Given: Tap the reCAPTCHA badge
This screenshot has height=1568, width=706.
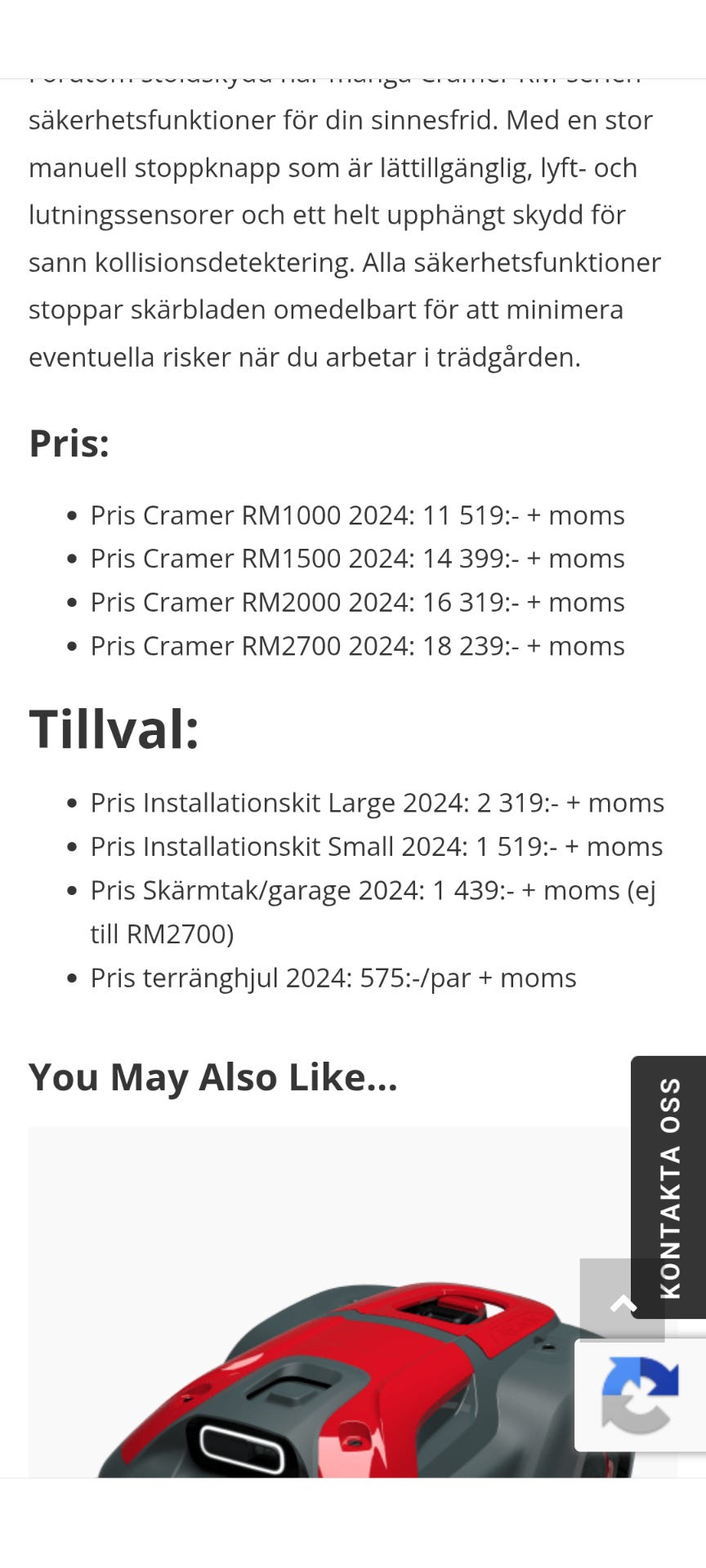Looking at the screenshot, I should 641,1396.
